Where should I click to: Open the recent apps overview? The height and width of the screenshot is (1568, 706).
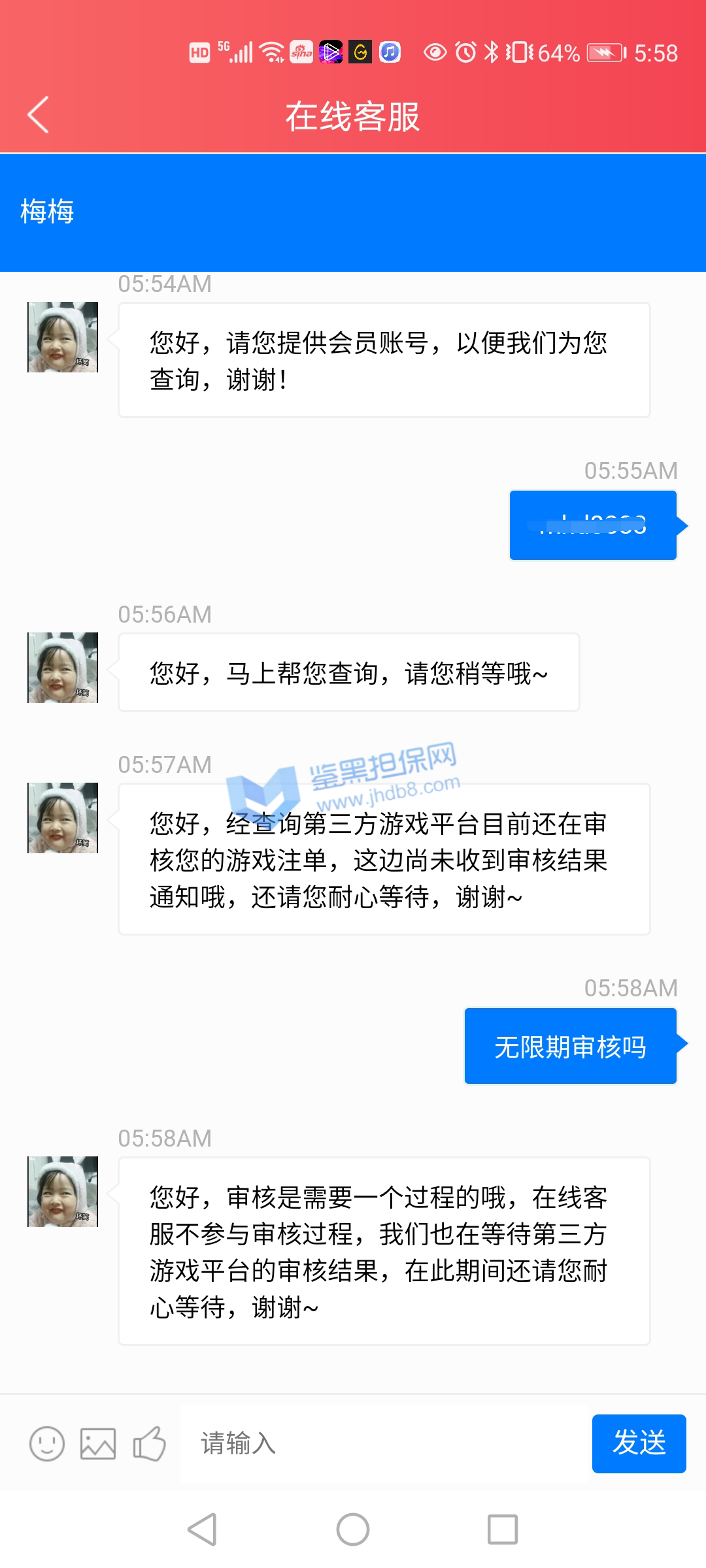pyautogui.click(x=503, y=1529)
